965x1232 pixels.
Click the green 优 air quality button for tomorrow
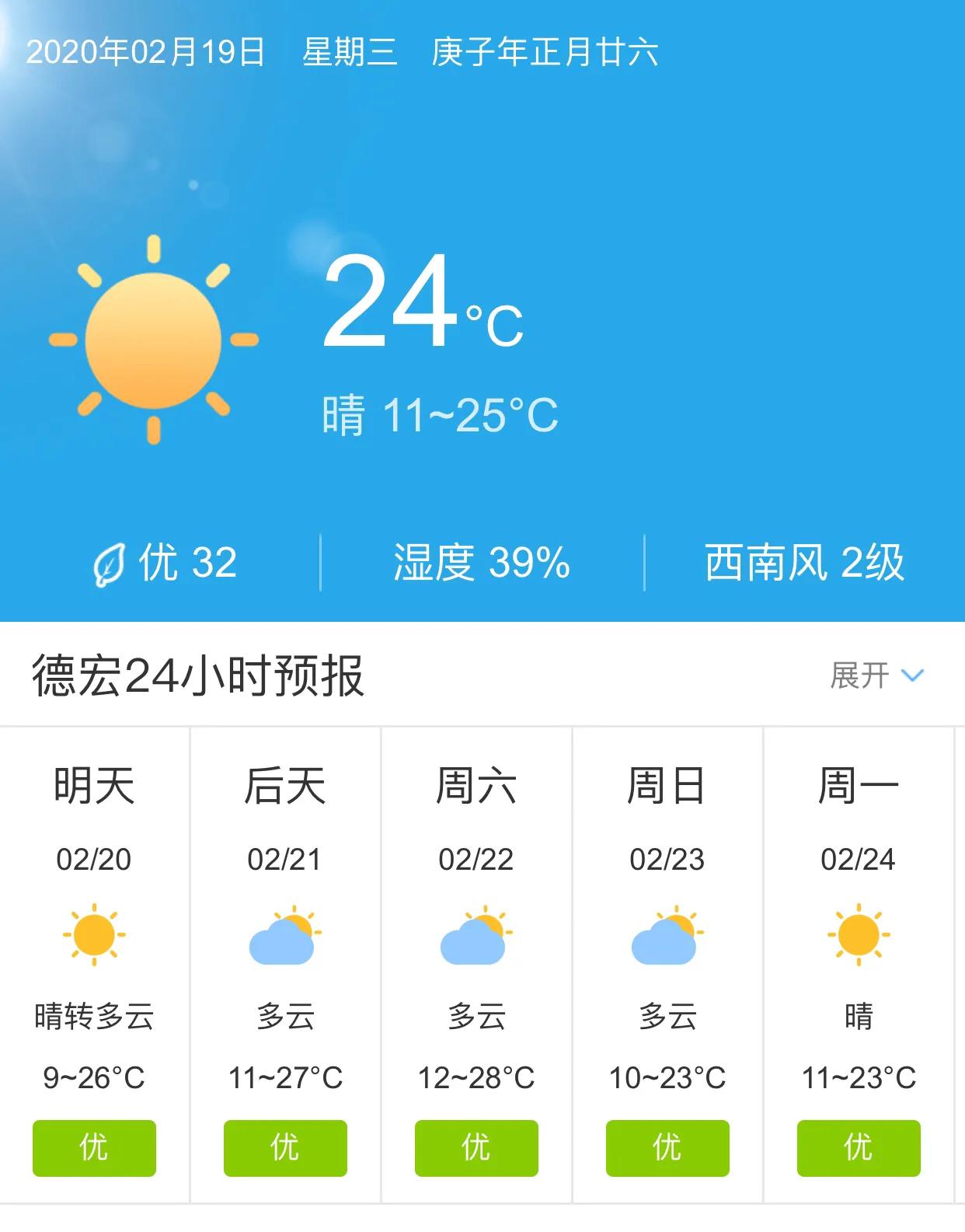pyautogui.click(x=95, y=1146)
